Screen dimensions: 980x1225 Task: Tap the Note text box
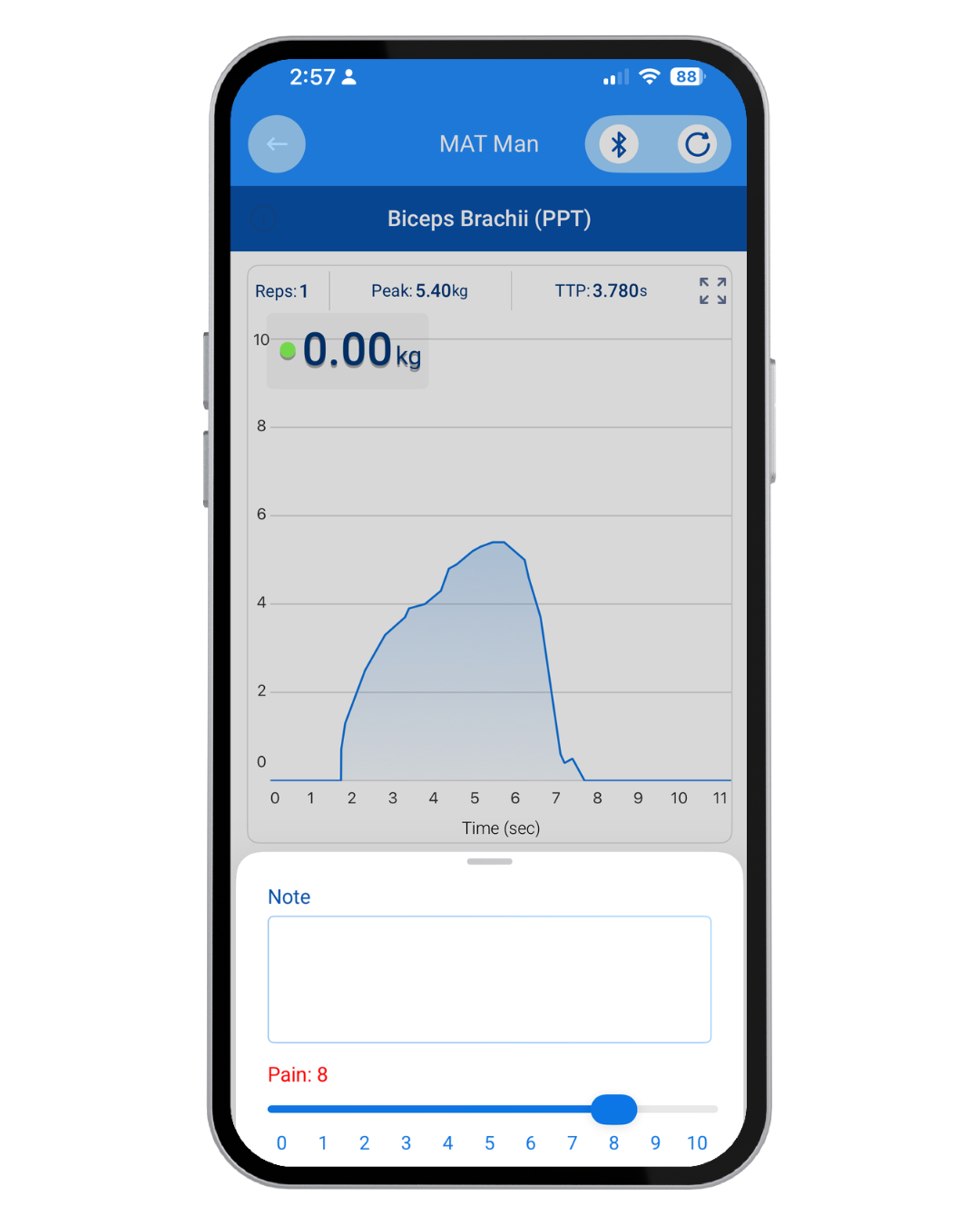(489, 979)
